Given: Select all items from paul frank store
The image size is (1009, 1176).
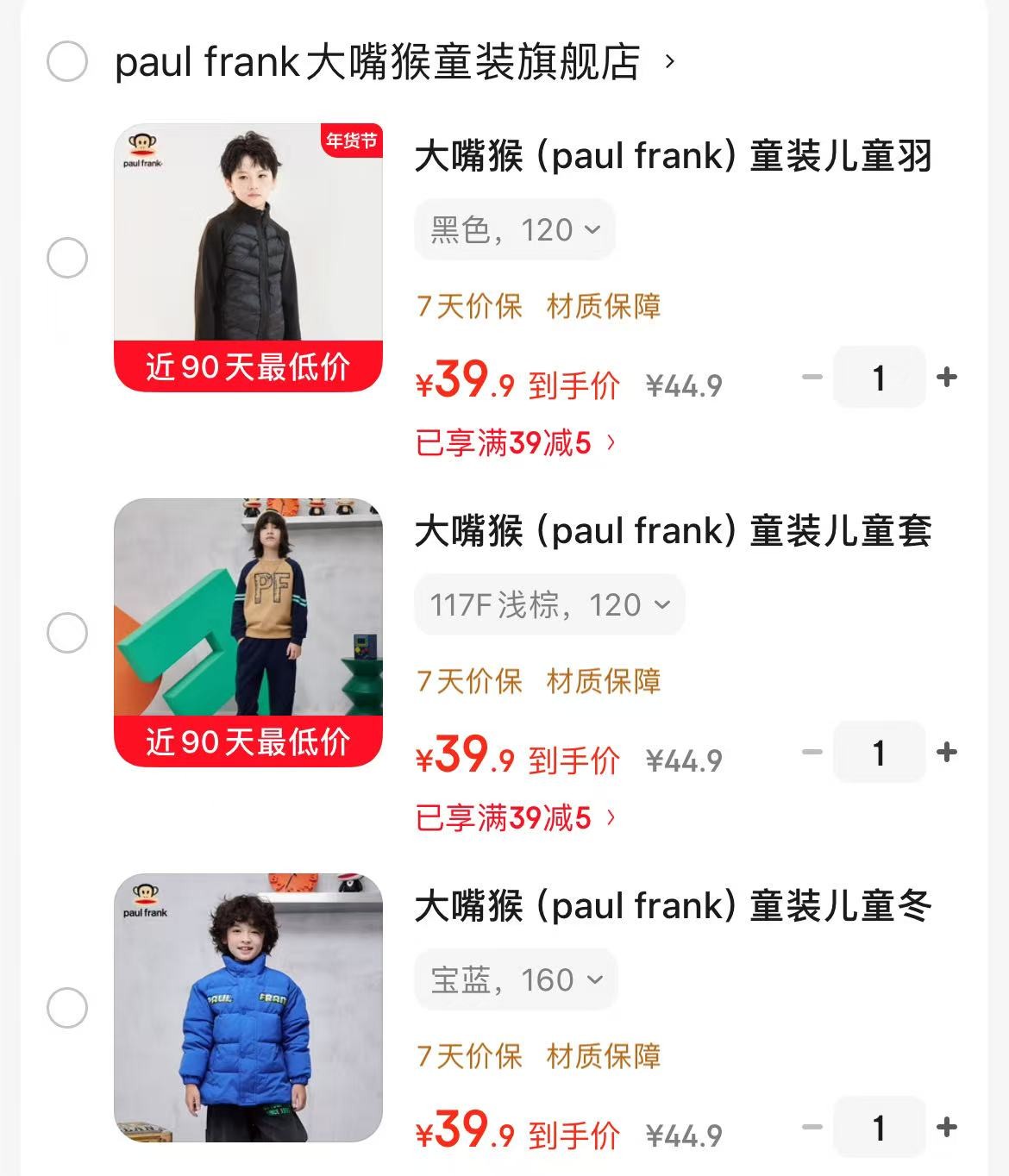Looking at the screenshot, I should 67,62.
